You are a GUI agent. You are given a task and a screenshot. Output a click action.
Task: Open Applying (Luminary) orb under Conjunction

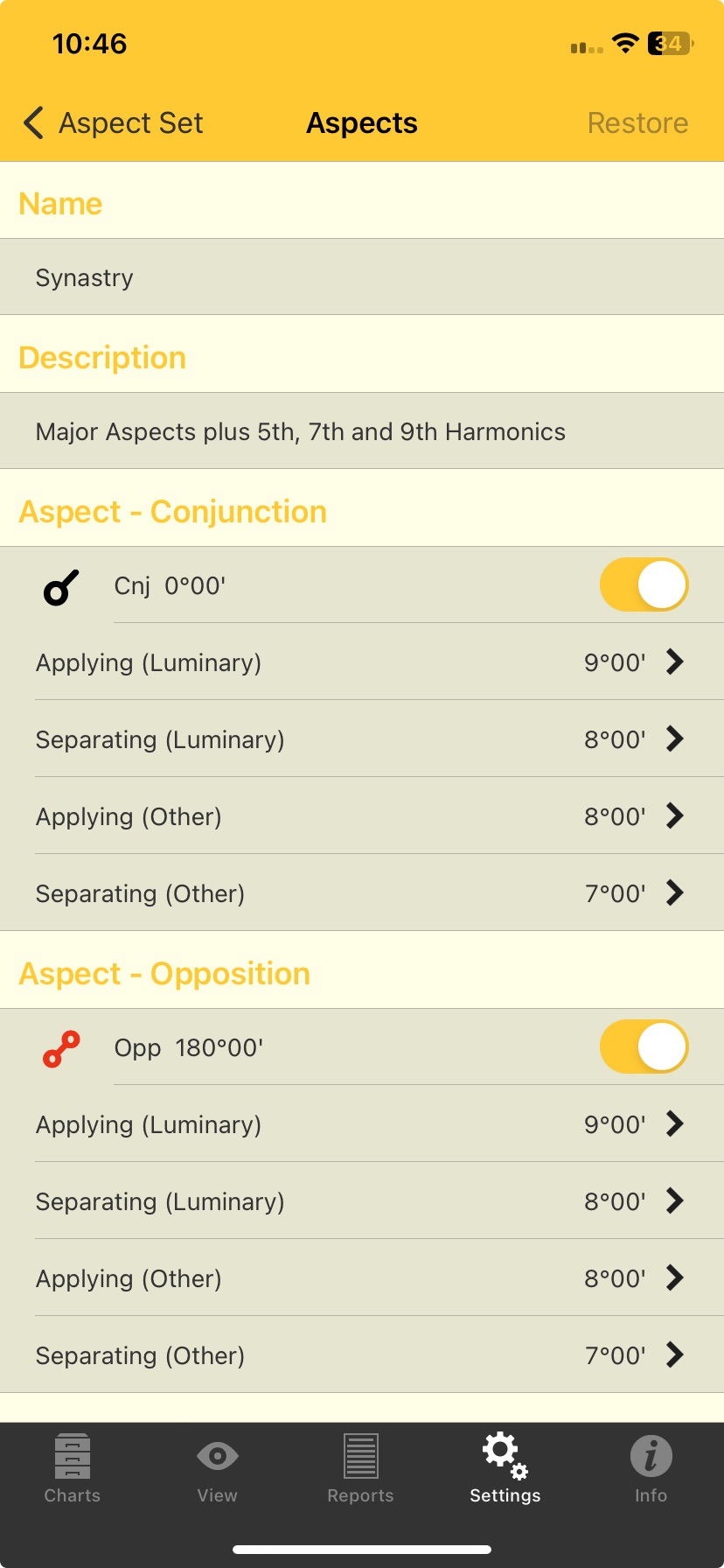pos(362,662)
